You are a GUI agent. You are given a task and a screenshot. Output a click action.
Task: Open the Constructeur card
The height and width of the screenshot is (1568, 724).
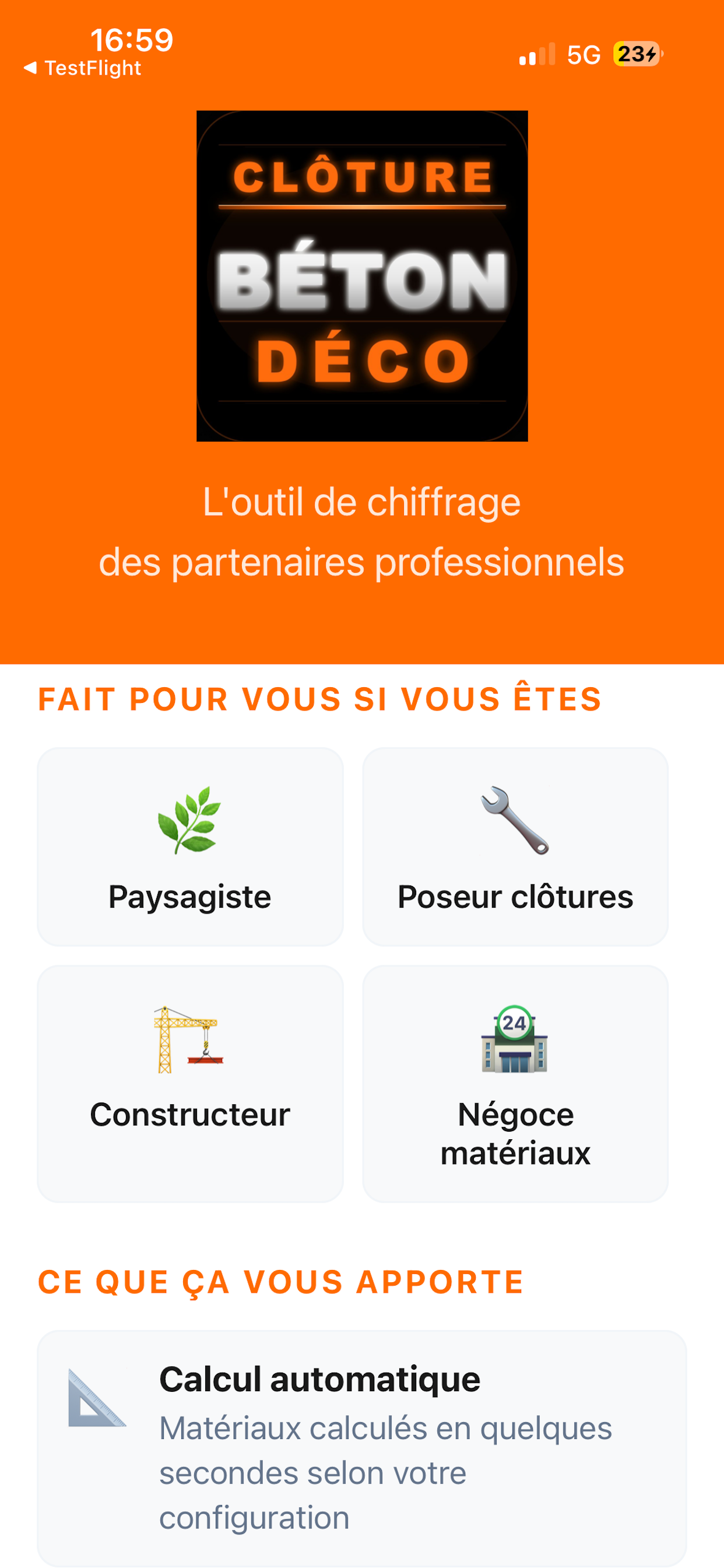(x=190, y=1083)
